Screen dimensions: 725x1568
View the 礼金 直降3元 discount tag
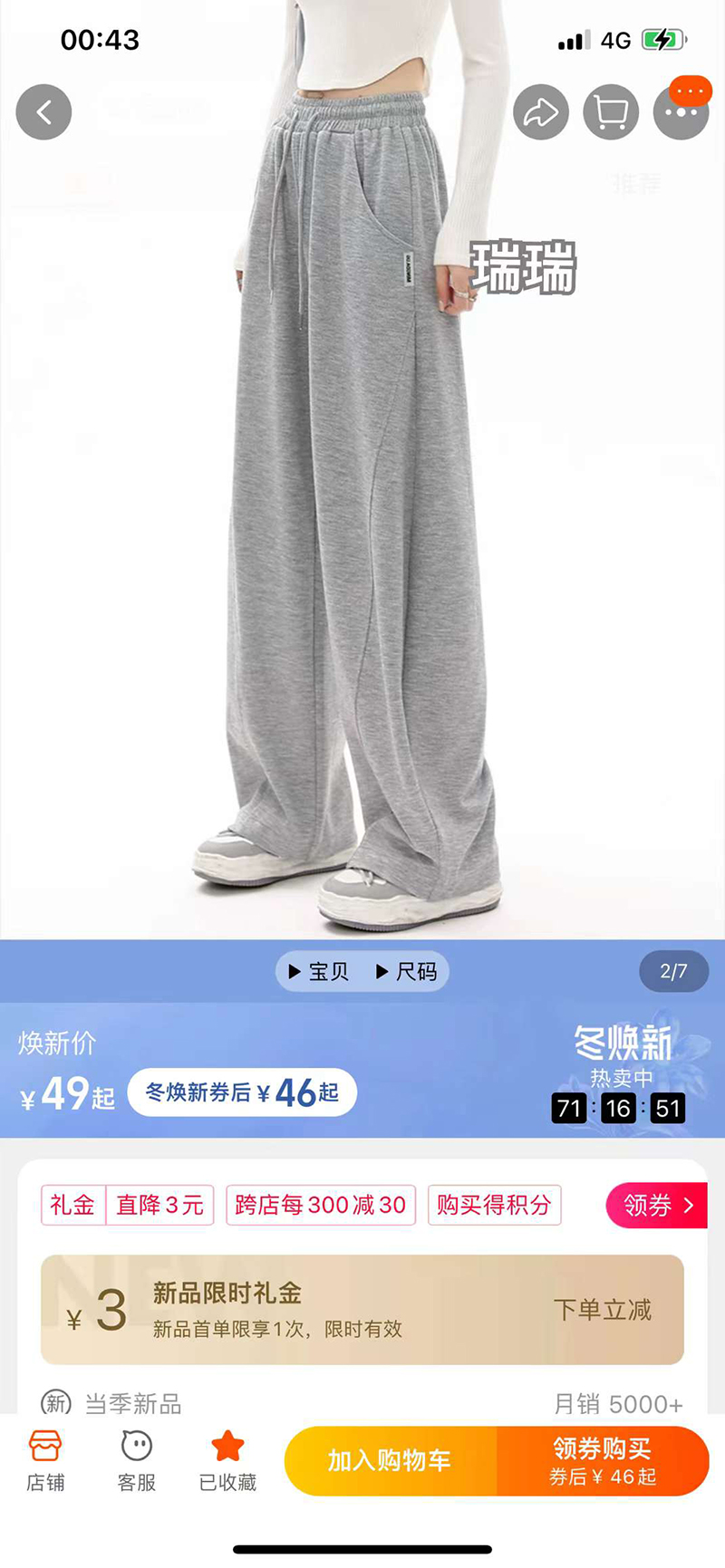click(x=127, y=1206)
